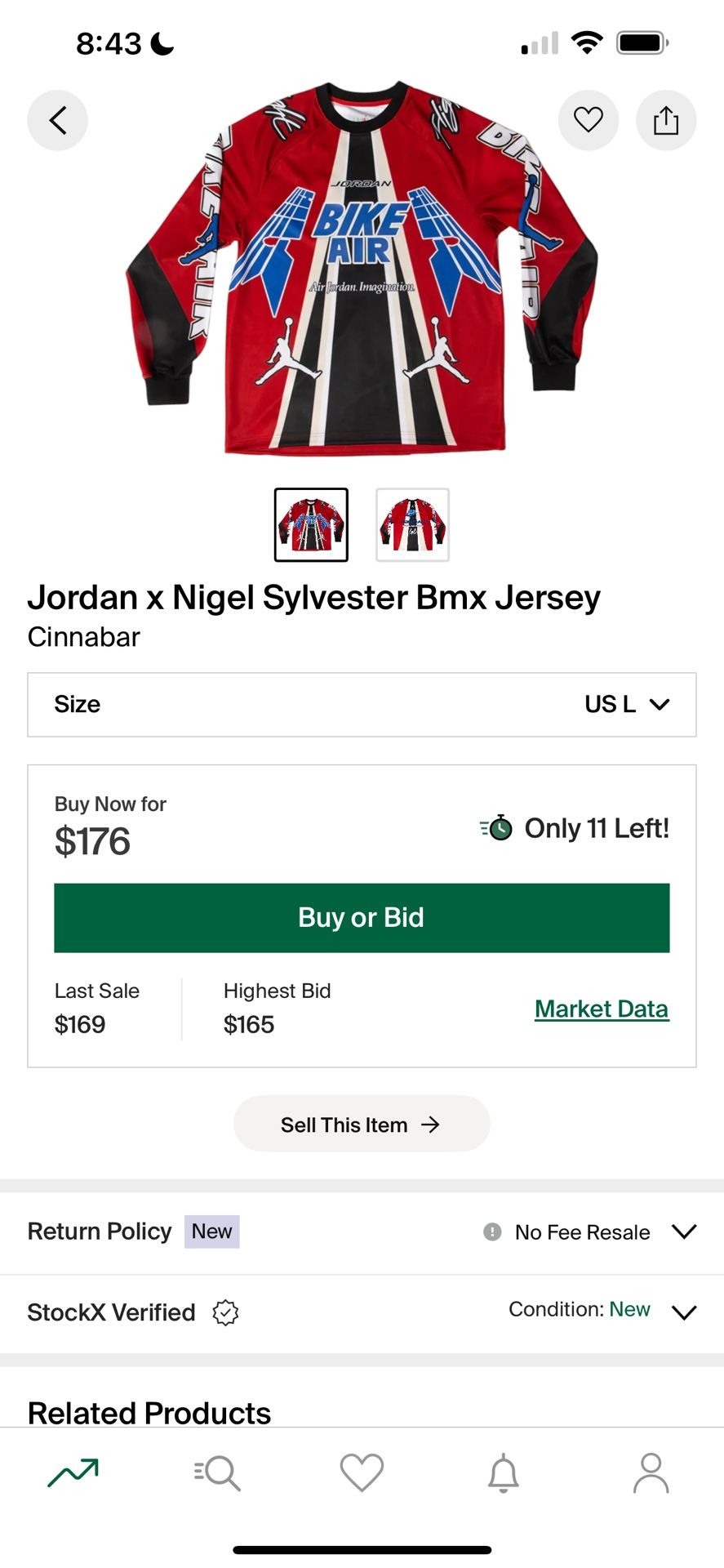Image resolution: width=724 pixels, height=1568 pixels.
Task: Tap the info icon beside No Fee Resale
Action: click(x=491, y=1232)
